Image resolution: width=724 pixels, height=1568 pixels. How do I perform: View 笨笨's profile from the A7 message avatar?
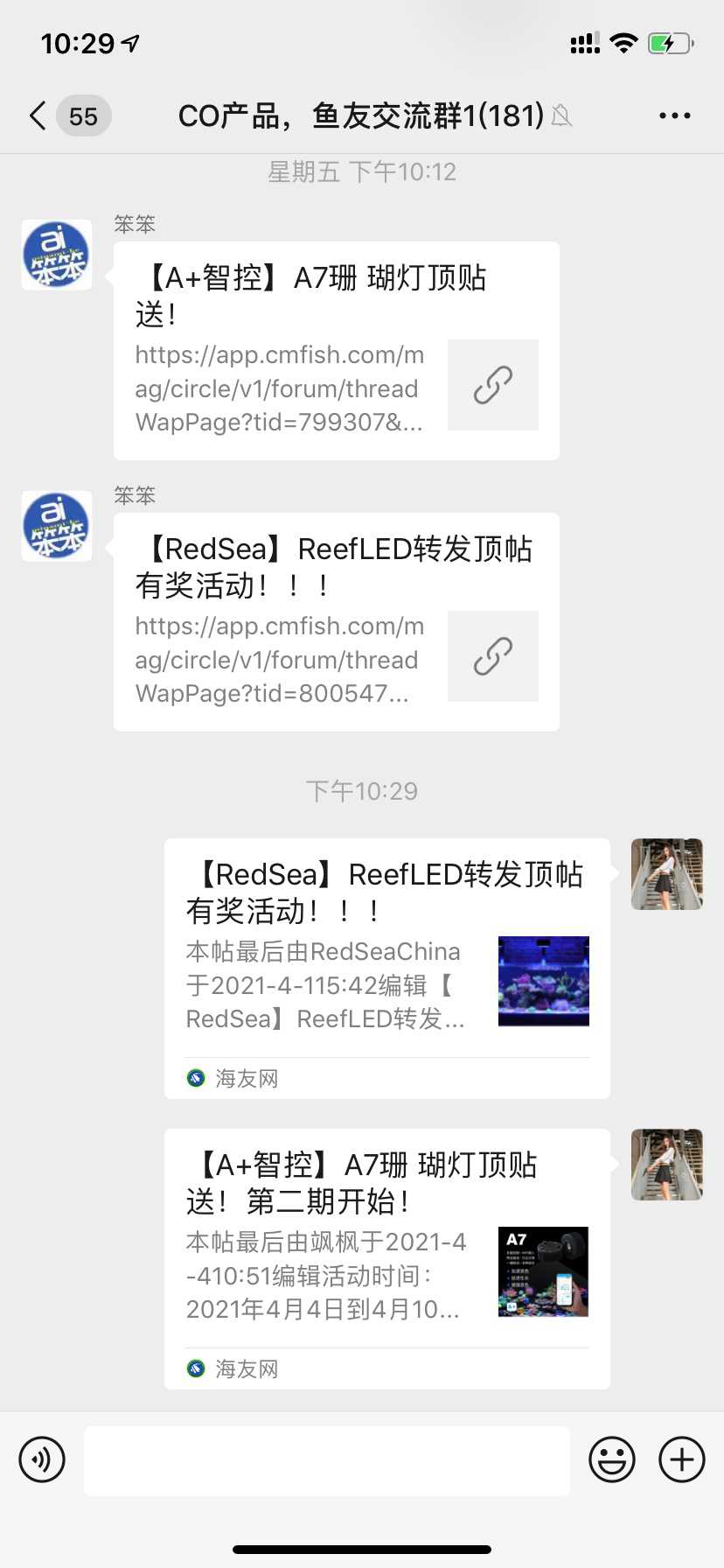pos(57,255)
